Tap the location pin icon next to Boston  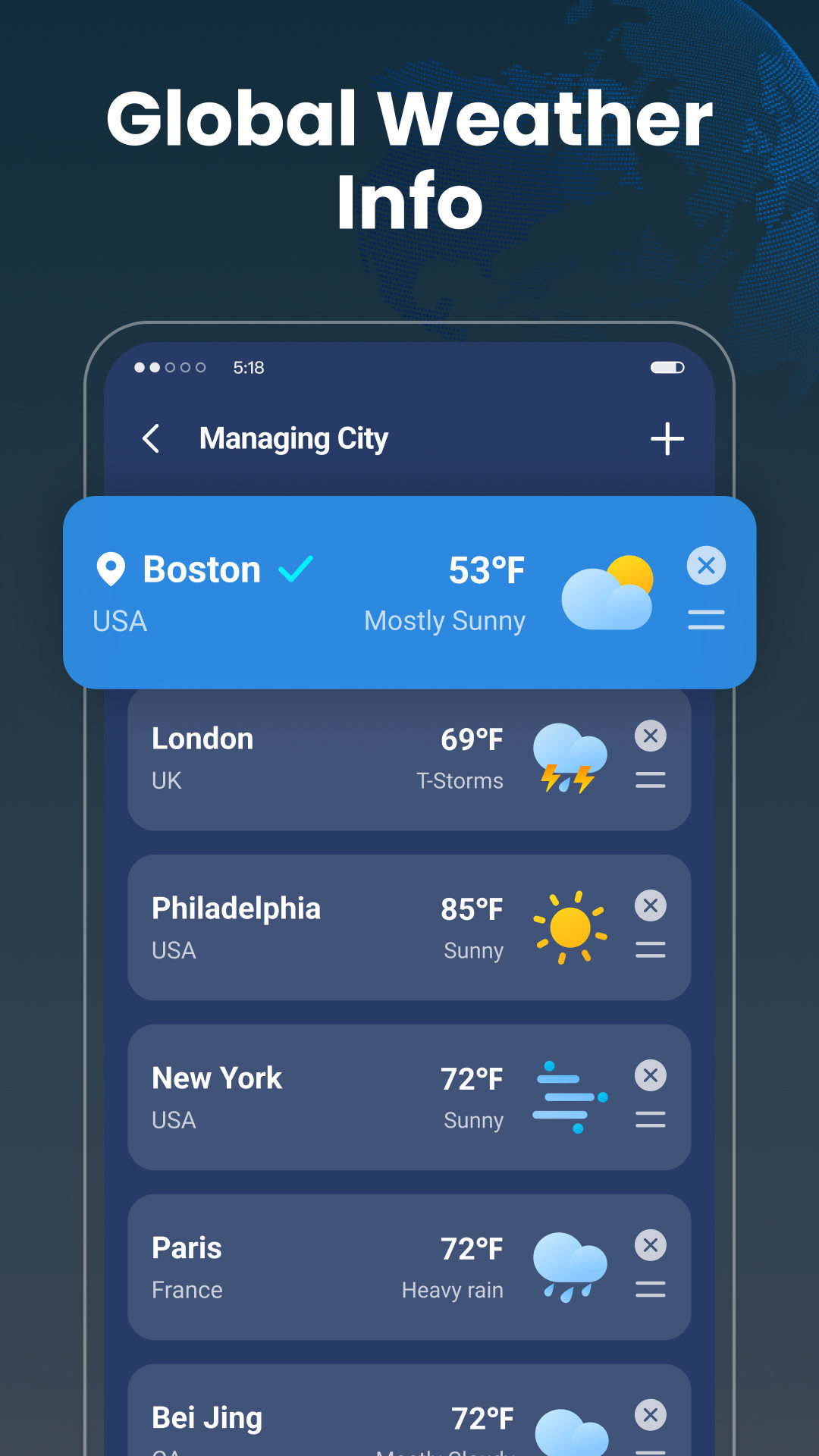pyautogui.click(x=111, y=570)
